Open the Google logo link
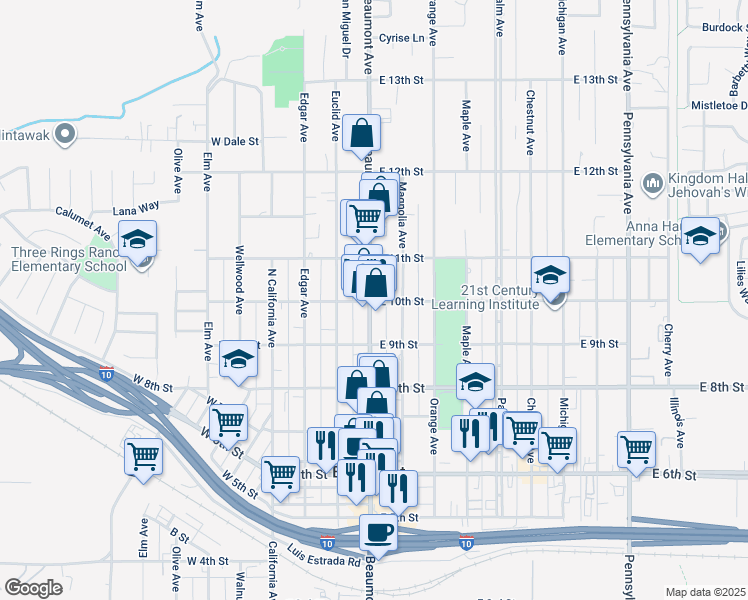The width and height of the screenshot is (748, 600). tap(33, 588)
